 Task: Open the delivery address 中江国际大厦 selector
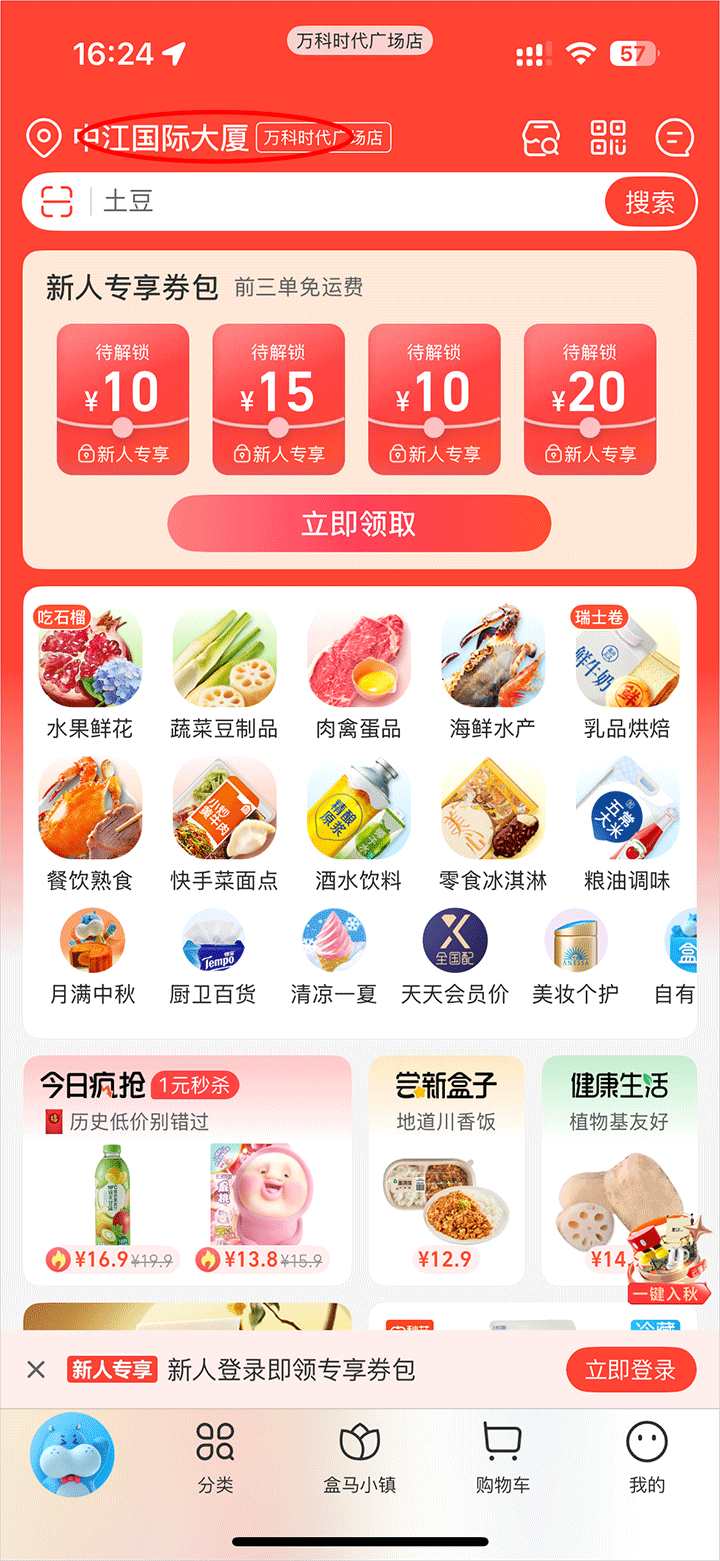click(x=165, y=138)
